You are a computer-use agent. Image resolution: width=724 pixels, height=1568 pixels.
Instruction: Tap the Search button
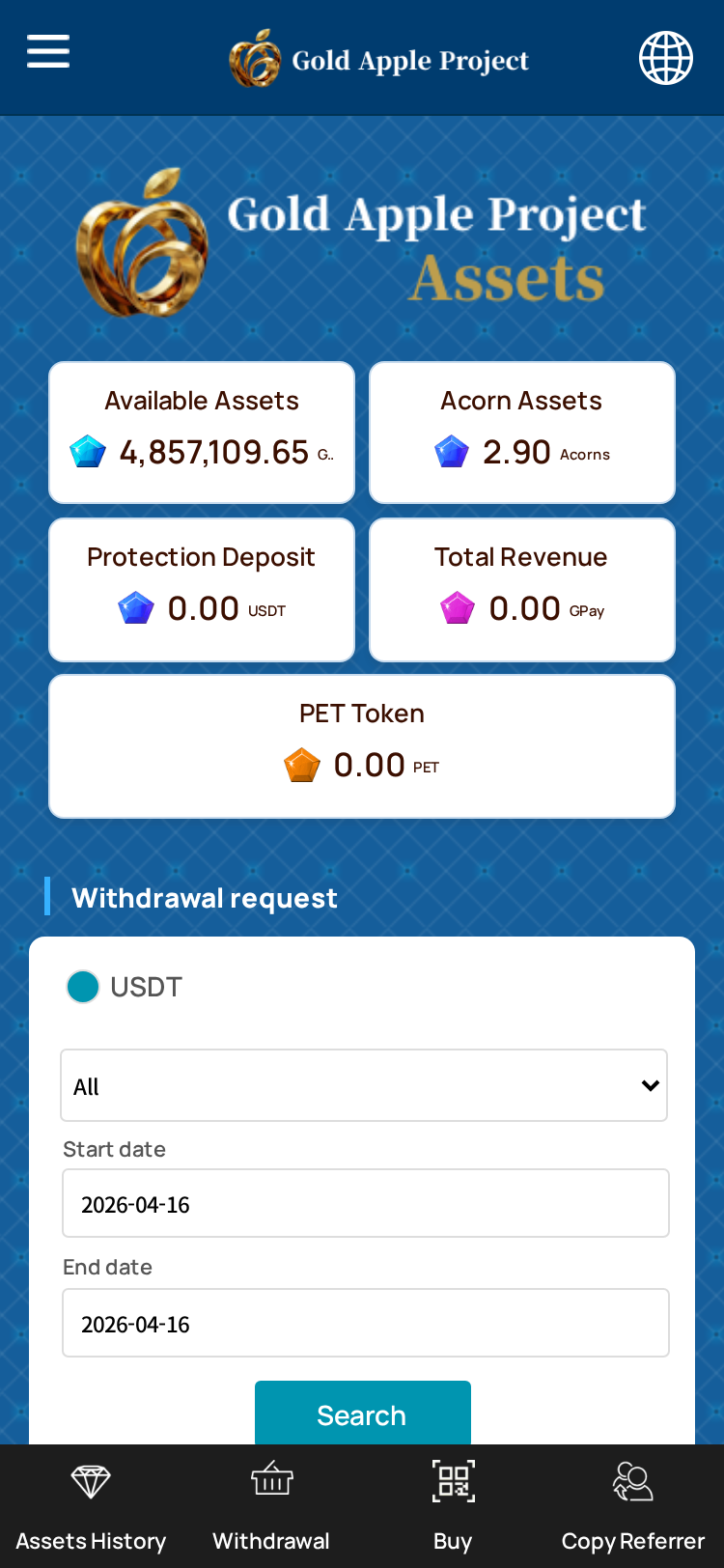[362, 1414]
